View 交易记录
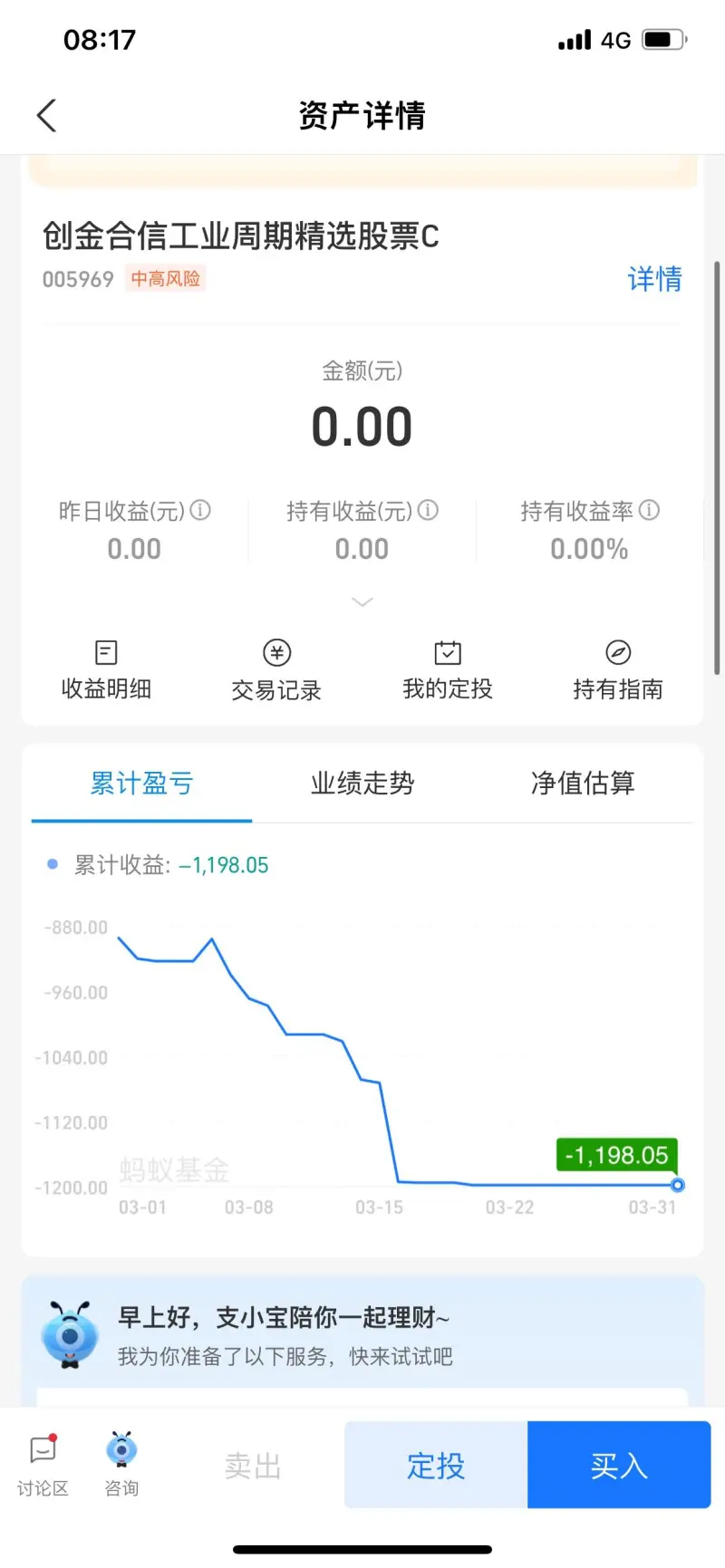Viewport: 725px width, 1568px height. click(276, 670)
